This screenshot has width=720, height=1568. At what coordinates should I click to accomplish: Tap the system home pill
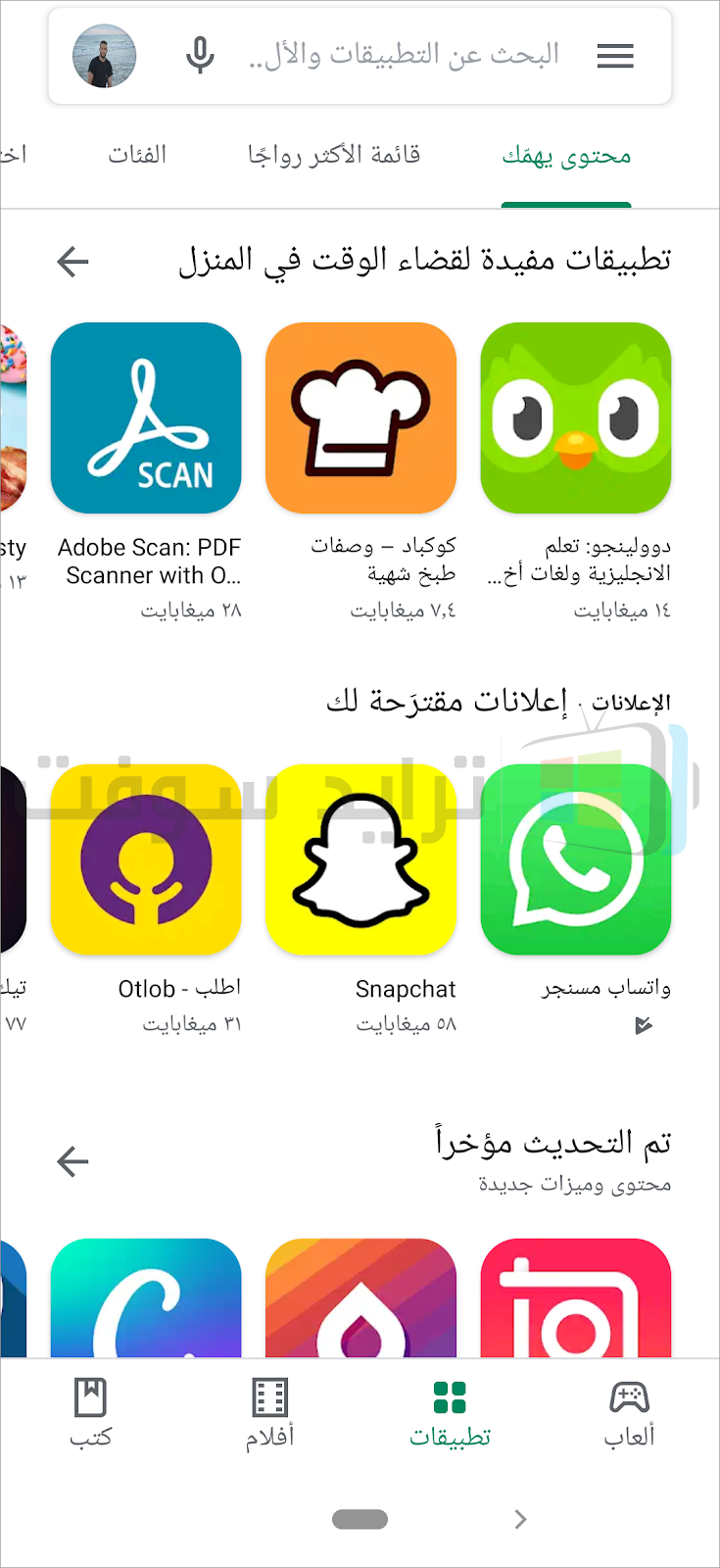pyautogui.click(x=360, y=1519)
